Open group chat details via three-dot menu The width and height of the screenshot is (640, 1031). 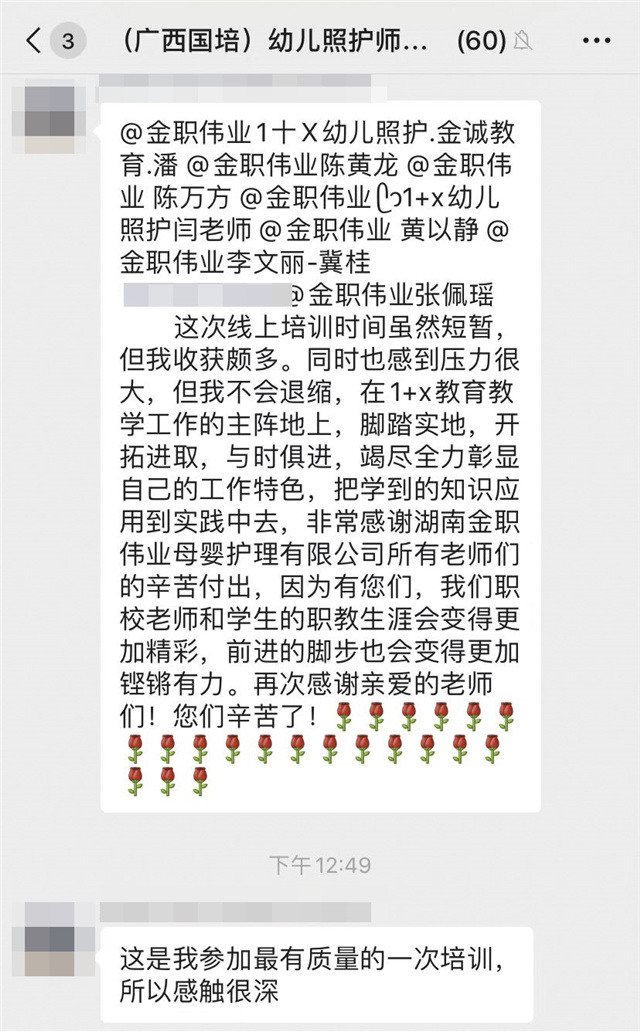[595, 41]
